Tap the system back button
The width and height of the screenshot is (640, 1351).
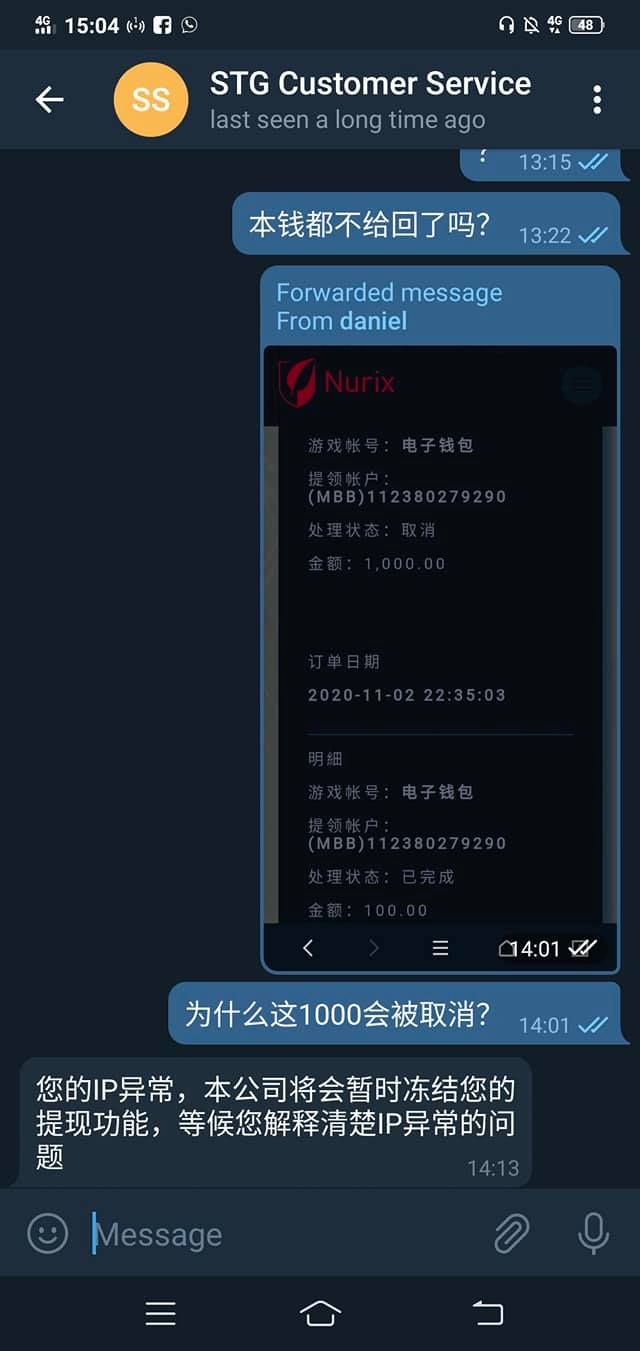pos(487,1313)
